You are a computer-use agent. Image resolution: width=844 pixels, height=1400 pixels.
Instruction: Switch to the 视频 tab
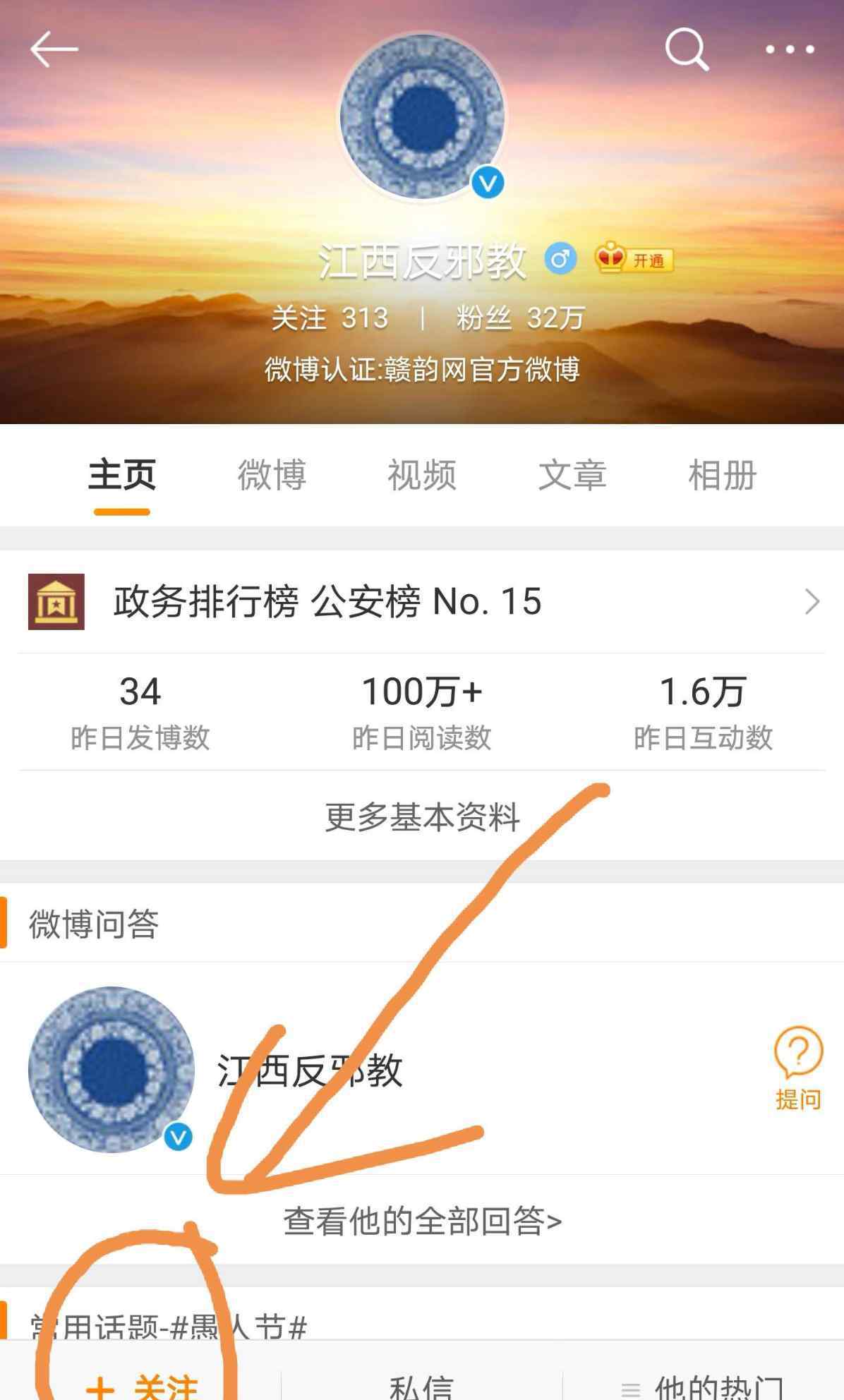point(422,474)
